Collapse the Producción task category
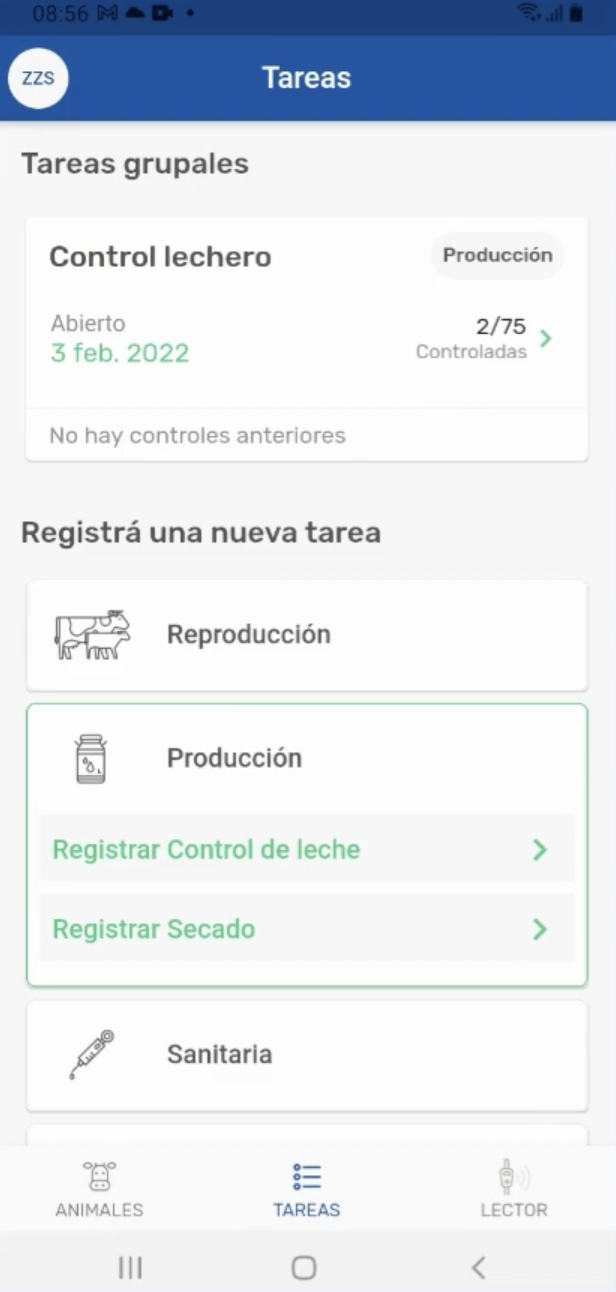Image resolution: width=616 pixels, height=1292 pixels. pyautogui.click(x=306, y=758)
